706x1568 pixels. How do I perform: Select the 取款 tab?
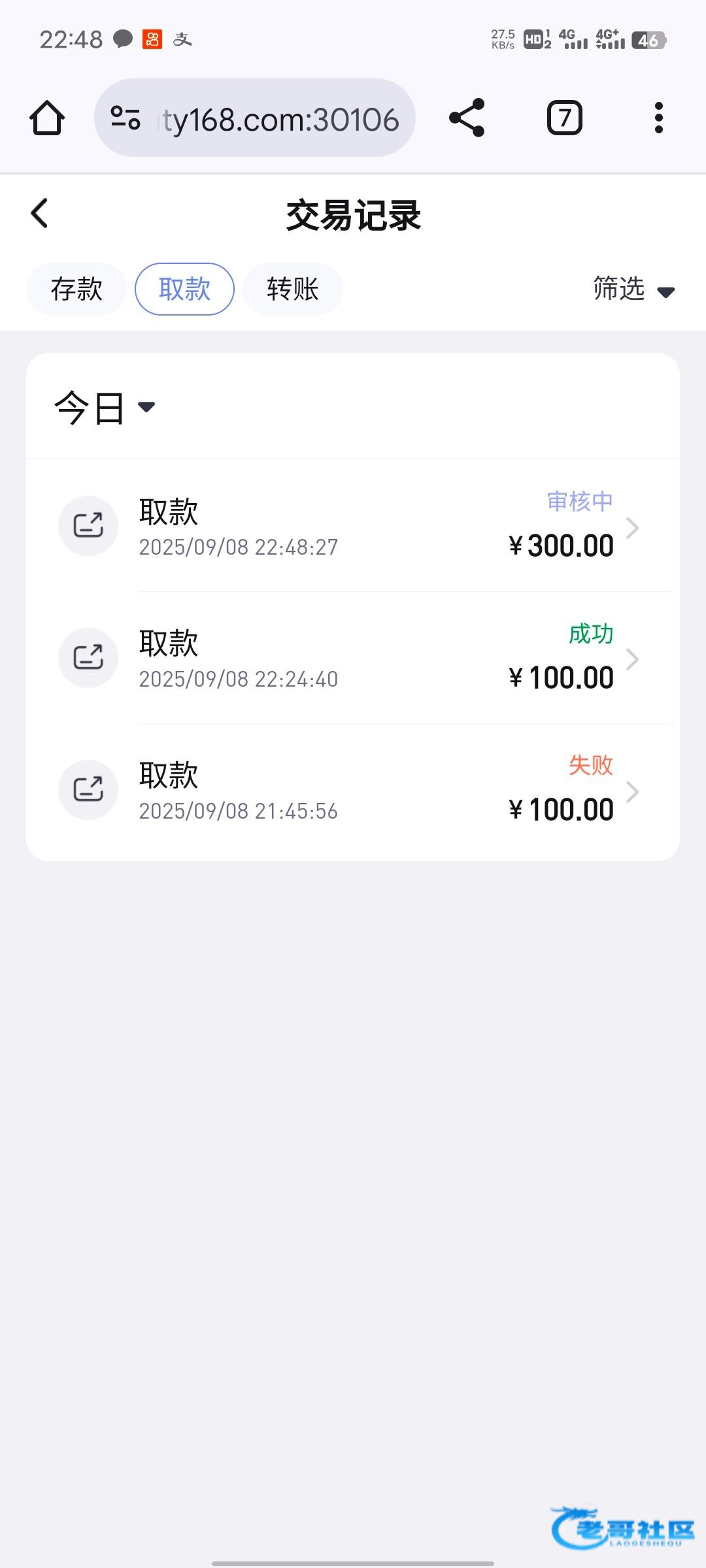[184, 289]
